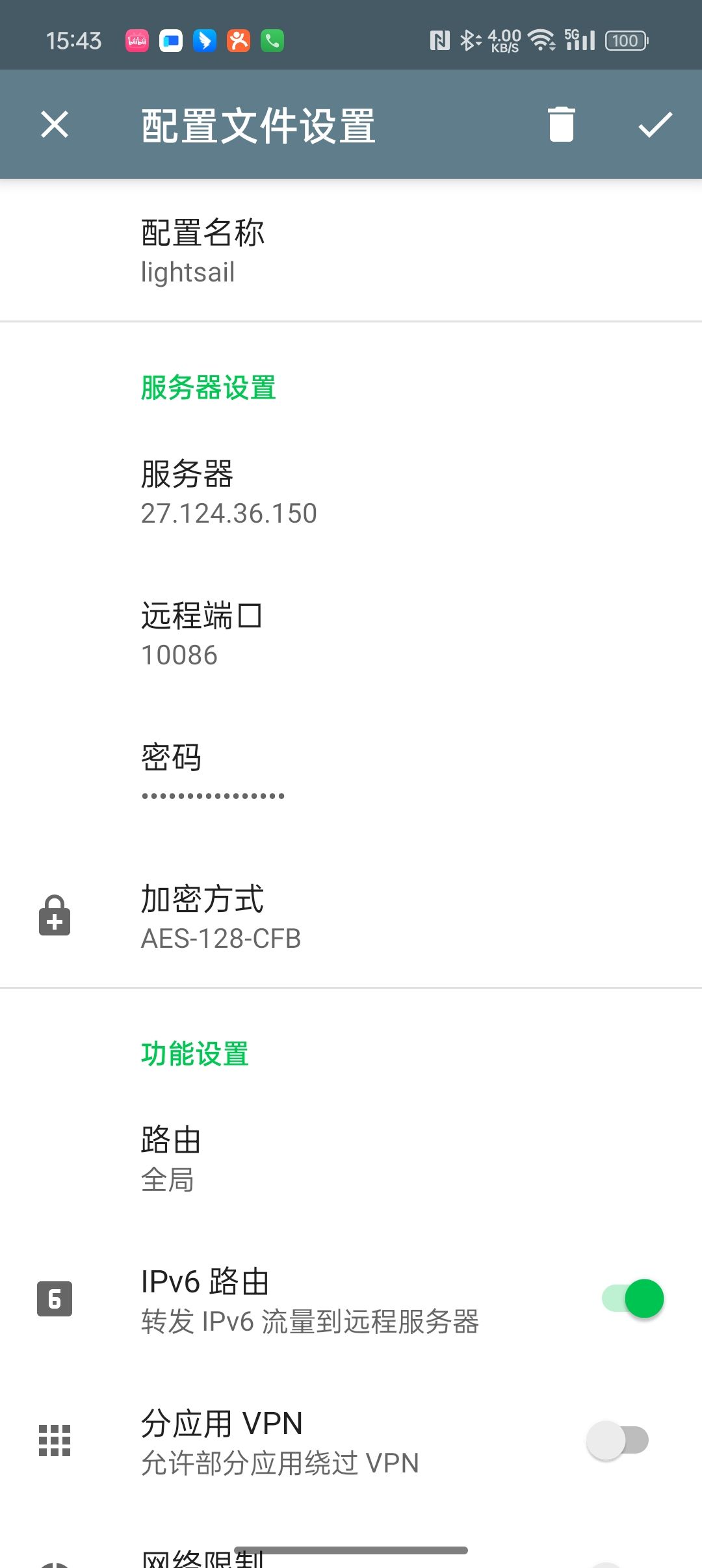Edit the profile name lightsail

coord(351,251)
